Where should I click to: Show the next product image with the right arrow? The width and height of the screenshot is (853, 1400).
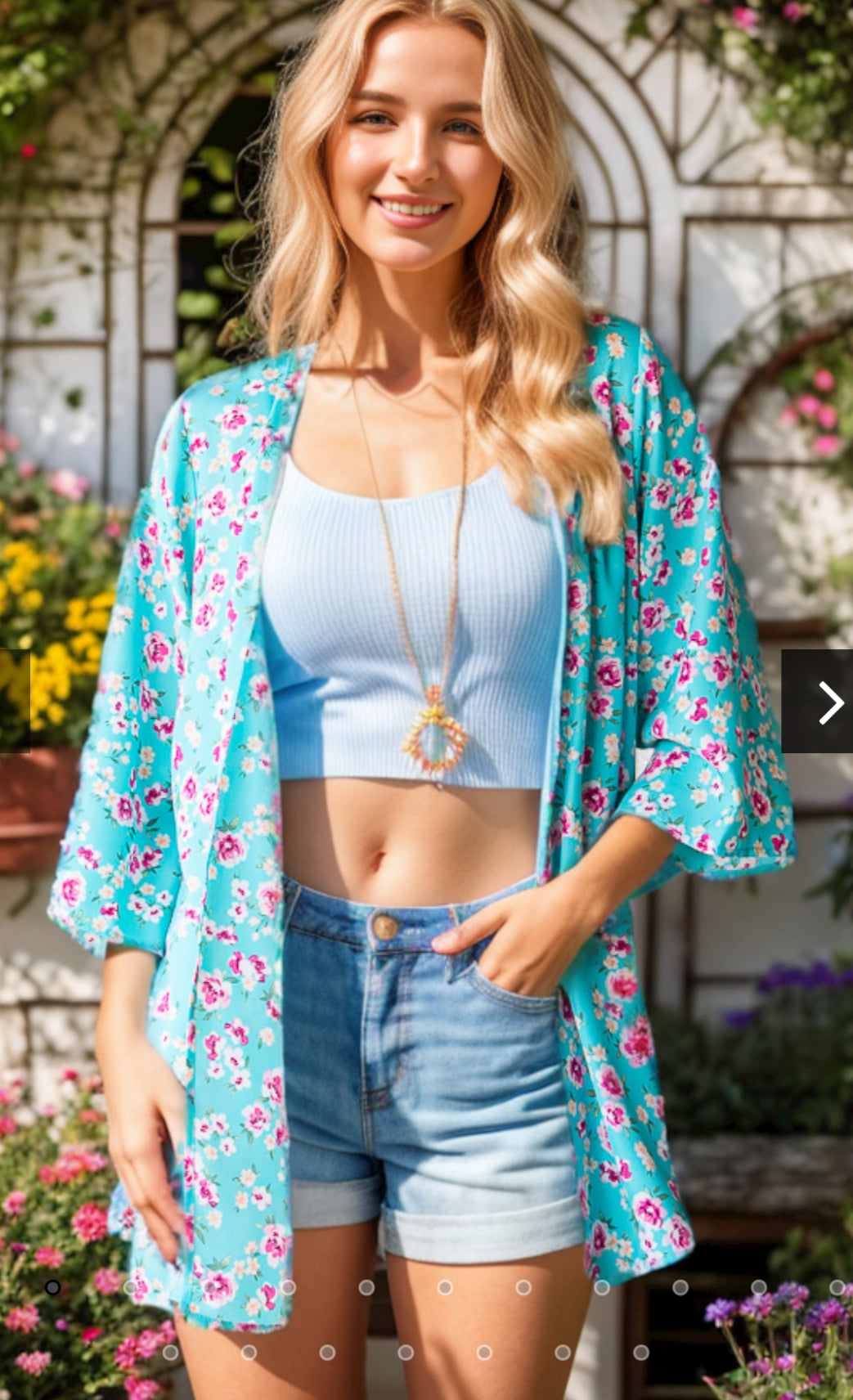(817, 702)
